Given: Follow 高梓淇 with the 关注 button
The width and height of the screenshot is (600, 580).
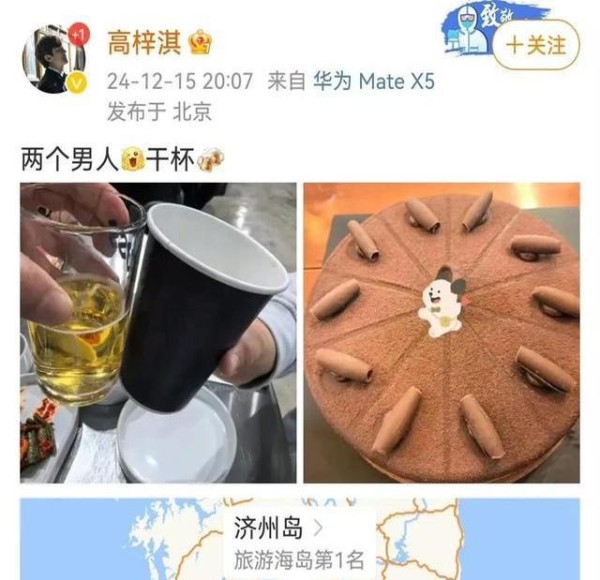Looking at the screenshot, I should tap(536, 45).
